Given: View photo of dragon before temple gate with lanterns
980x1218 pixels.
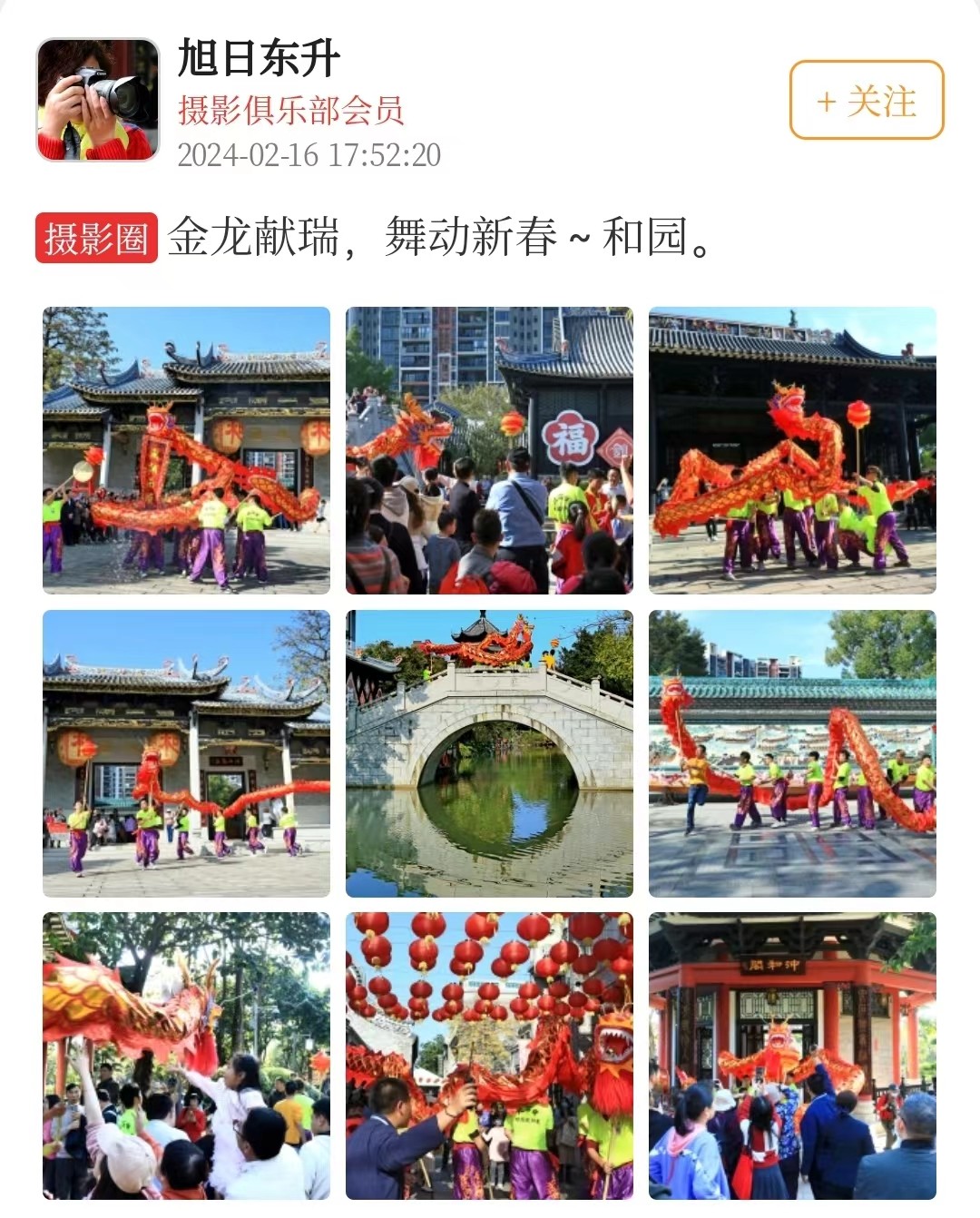Looking at the screenshot, I should point(186,450).
